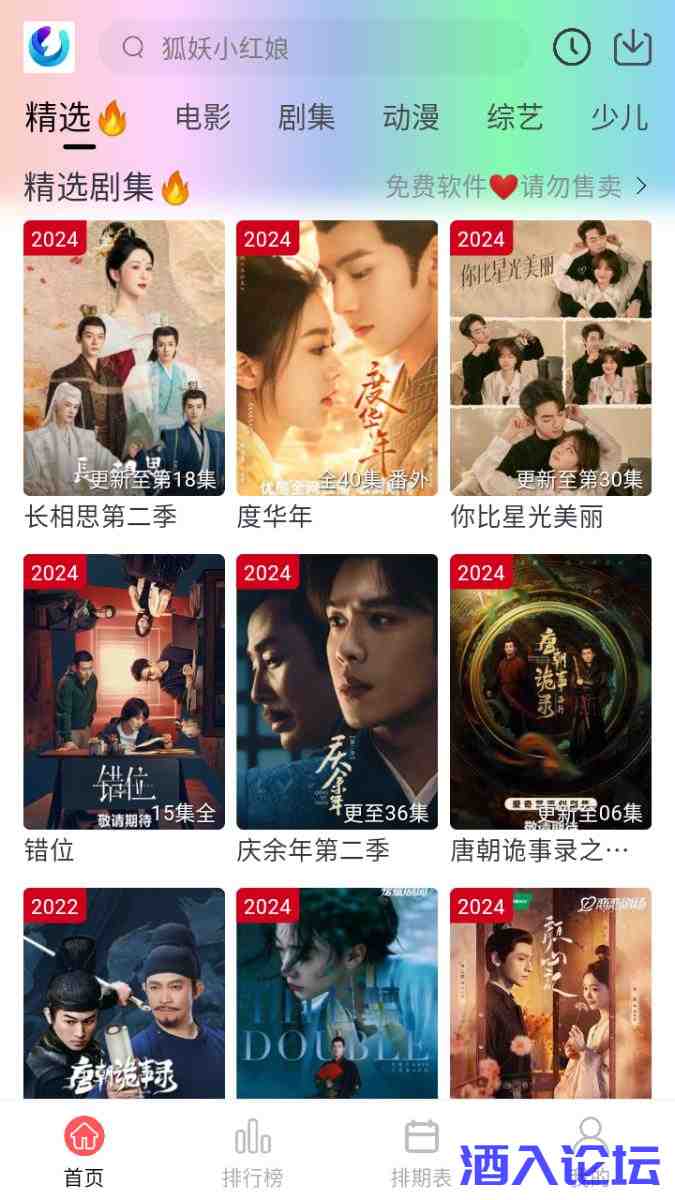Open the 长相思第二季 drama card
The height and width of the screenshot is (1200, 675).
click(x=124, y=358)
